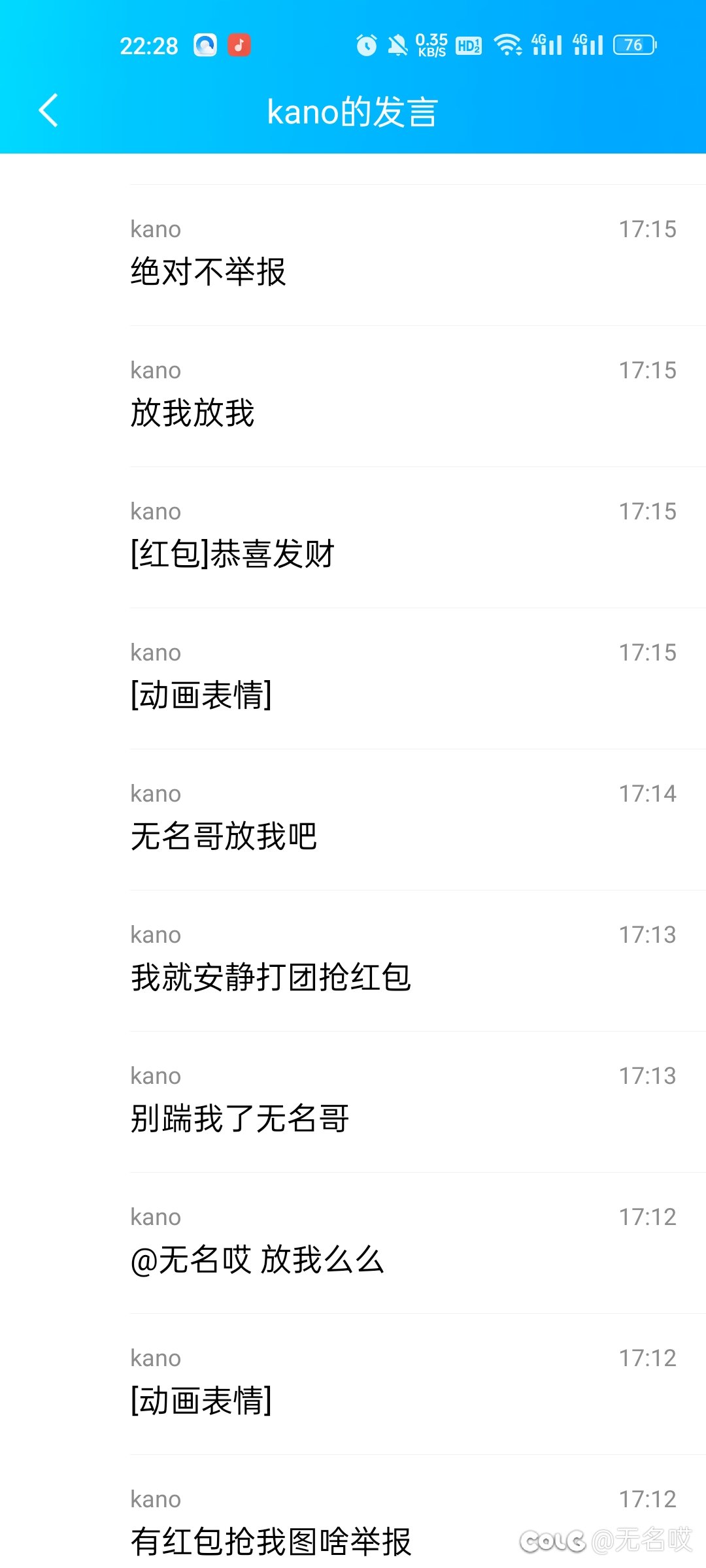Open the message "绝对不举报"

click(353, 255)
